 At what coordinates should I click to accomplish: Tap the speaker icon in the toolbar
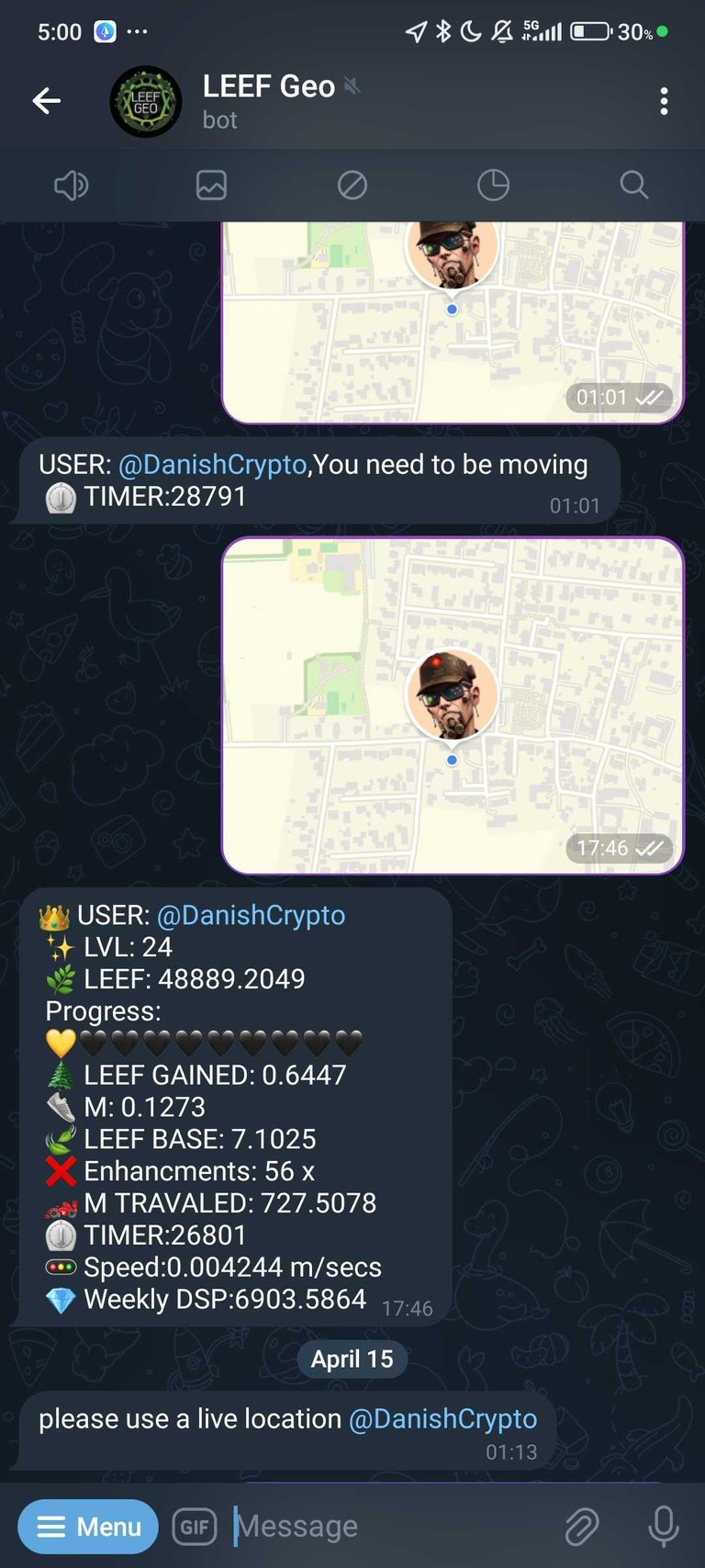pos(71,186)
